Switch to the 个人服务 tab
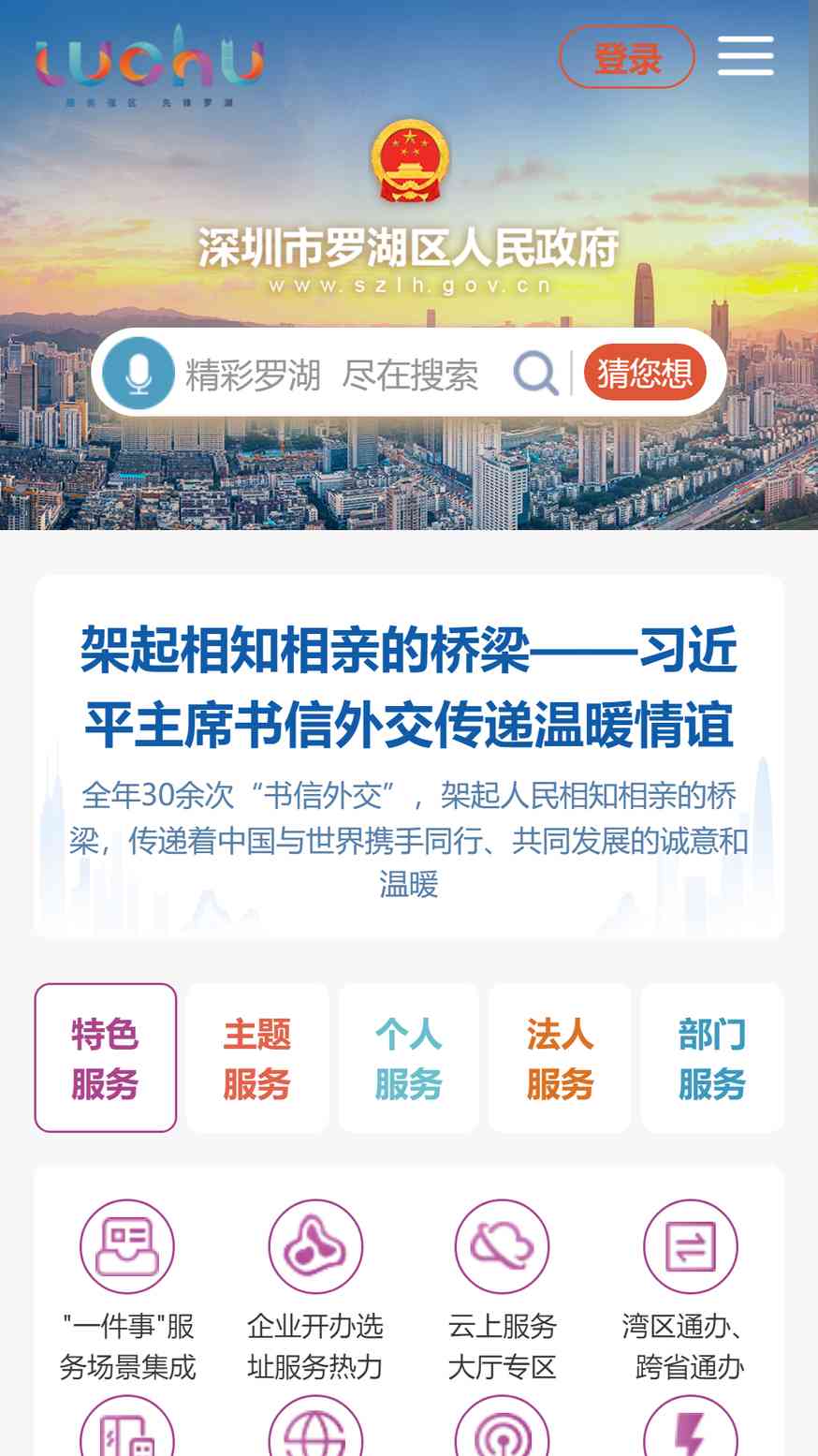818x1456 pixels. [x=409, y=1058]
